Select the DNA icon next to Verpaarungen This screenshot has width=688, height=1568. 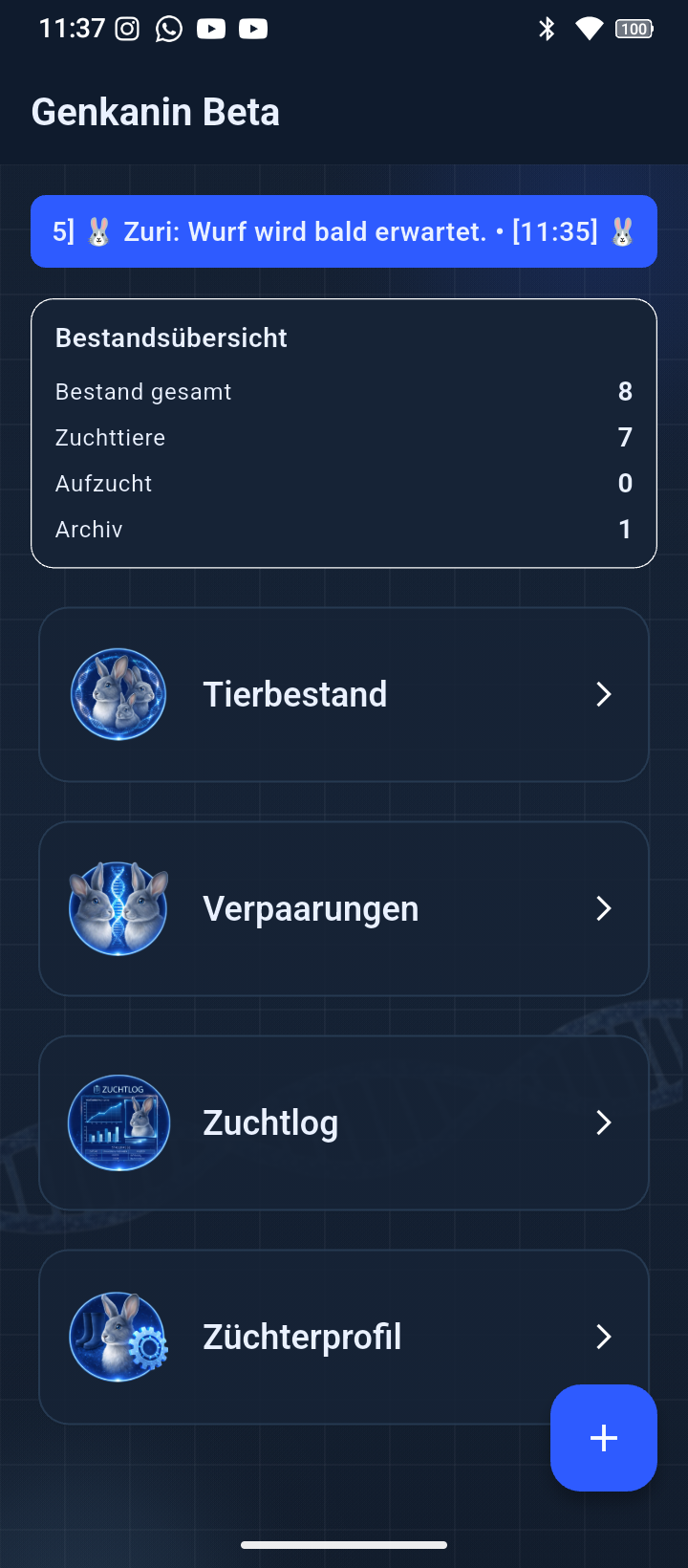click(118, 908)
